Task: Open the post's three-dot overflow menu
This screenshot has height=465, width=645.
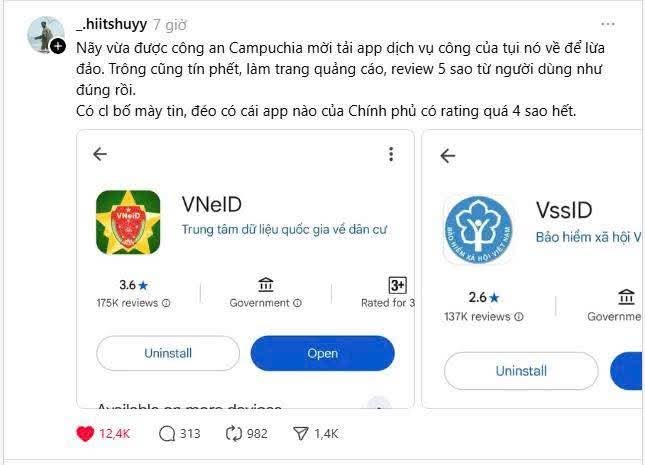Action: tap(608, 23)
